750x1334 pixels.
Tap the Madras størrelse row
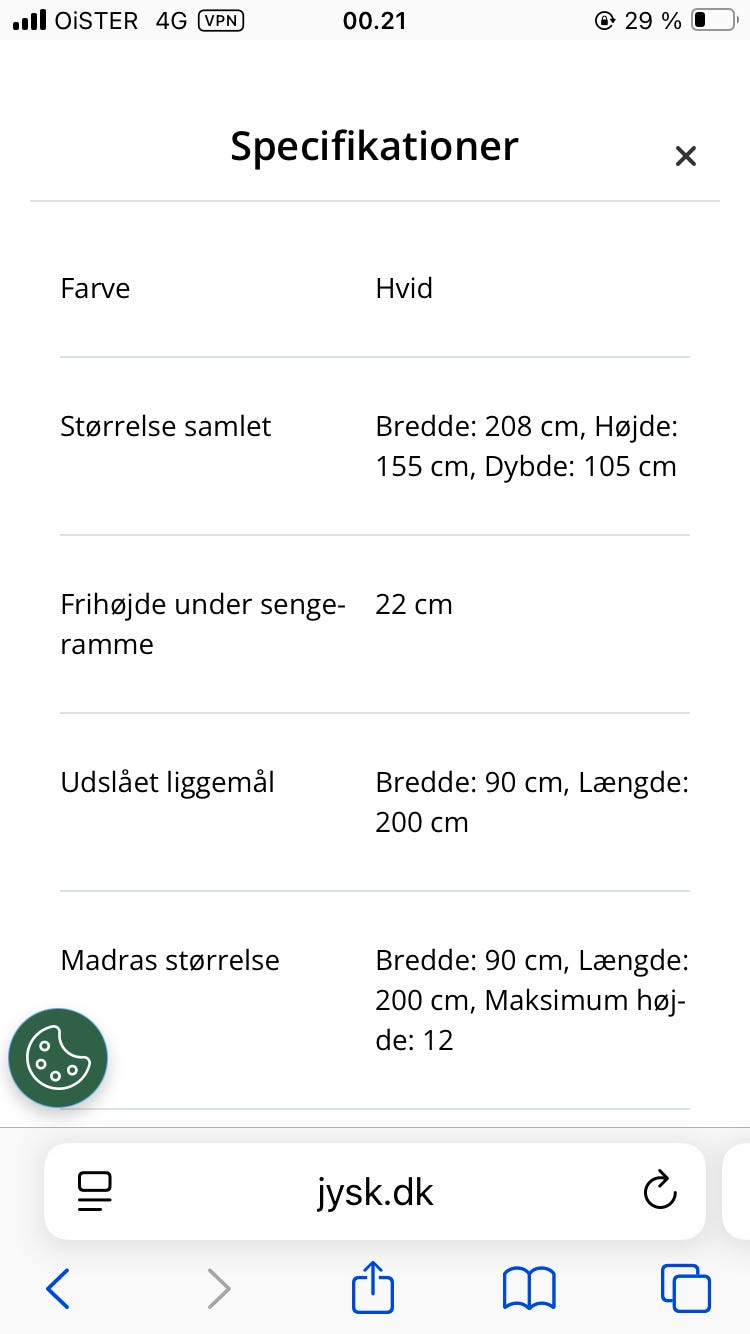coord(170,960)
